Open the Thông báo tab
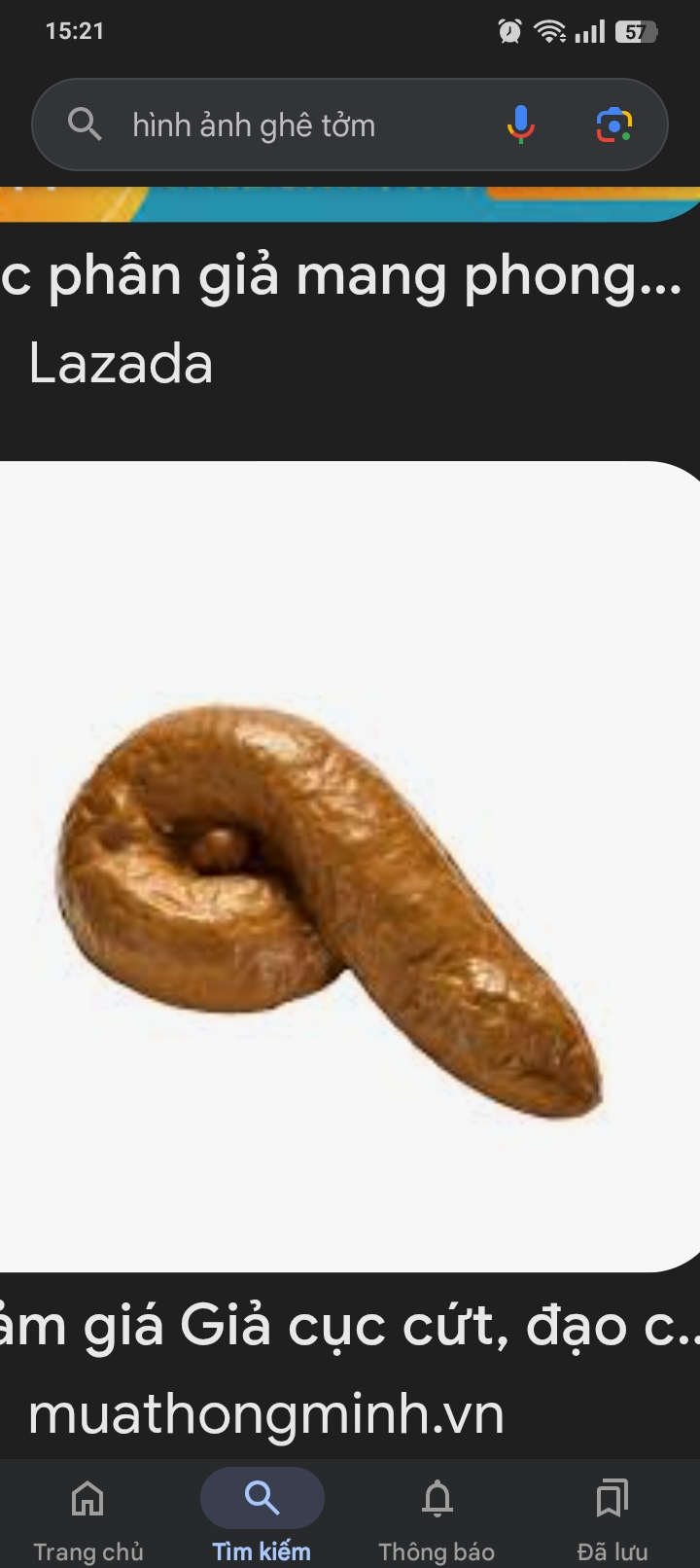 pyautogui.click(x=437, y=1515)
